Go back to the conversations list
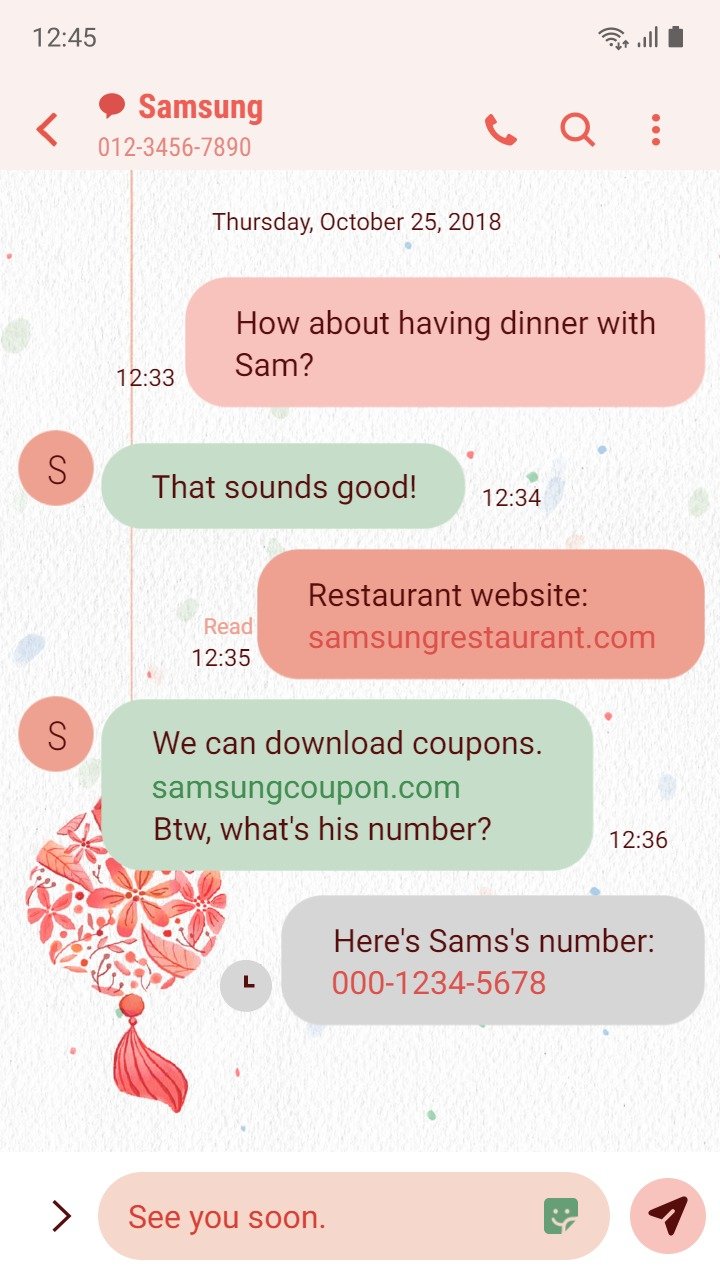 click(47, 130)
